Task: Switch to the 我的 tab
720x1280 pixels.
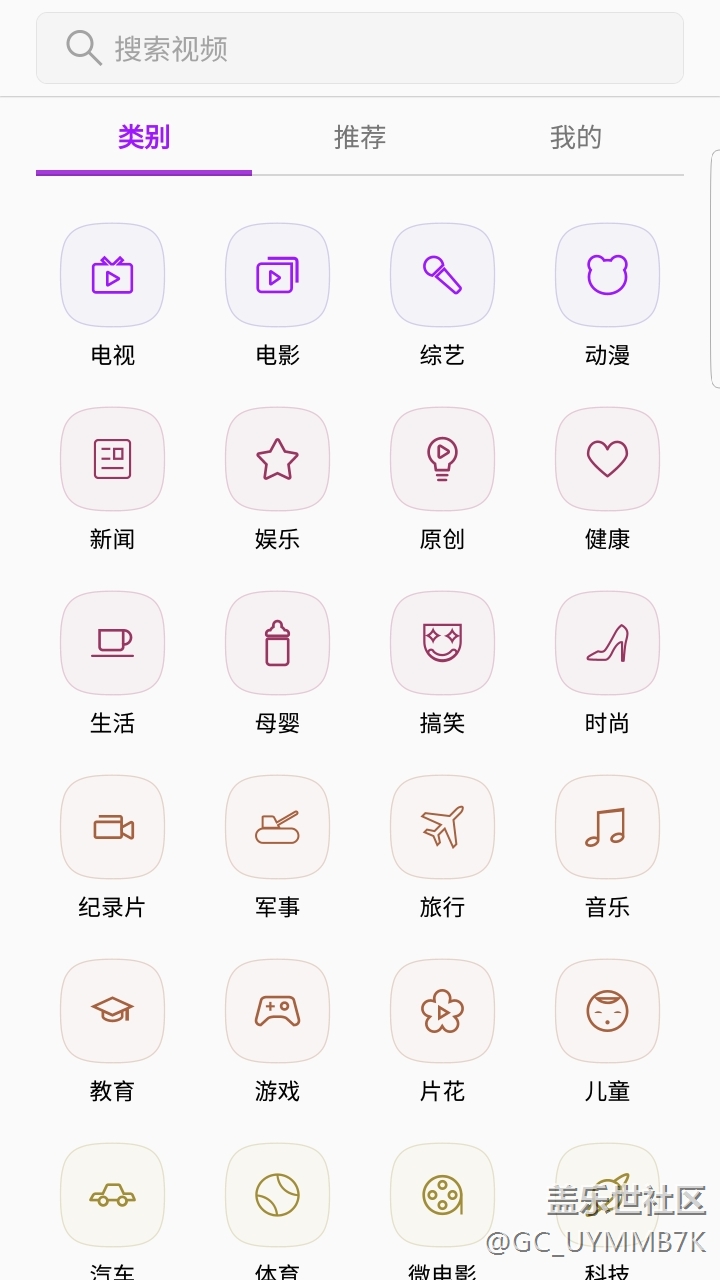Action: tap(576, 137)
